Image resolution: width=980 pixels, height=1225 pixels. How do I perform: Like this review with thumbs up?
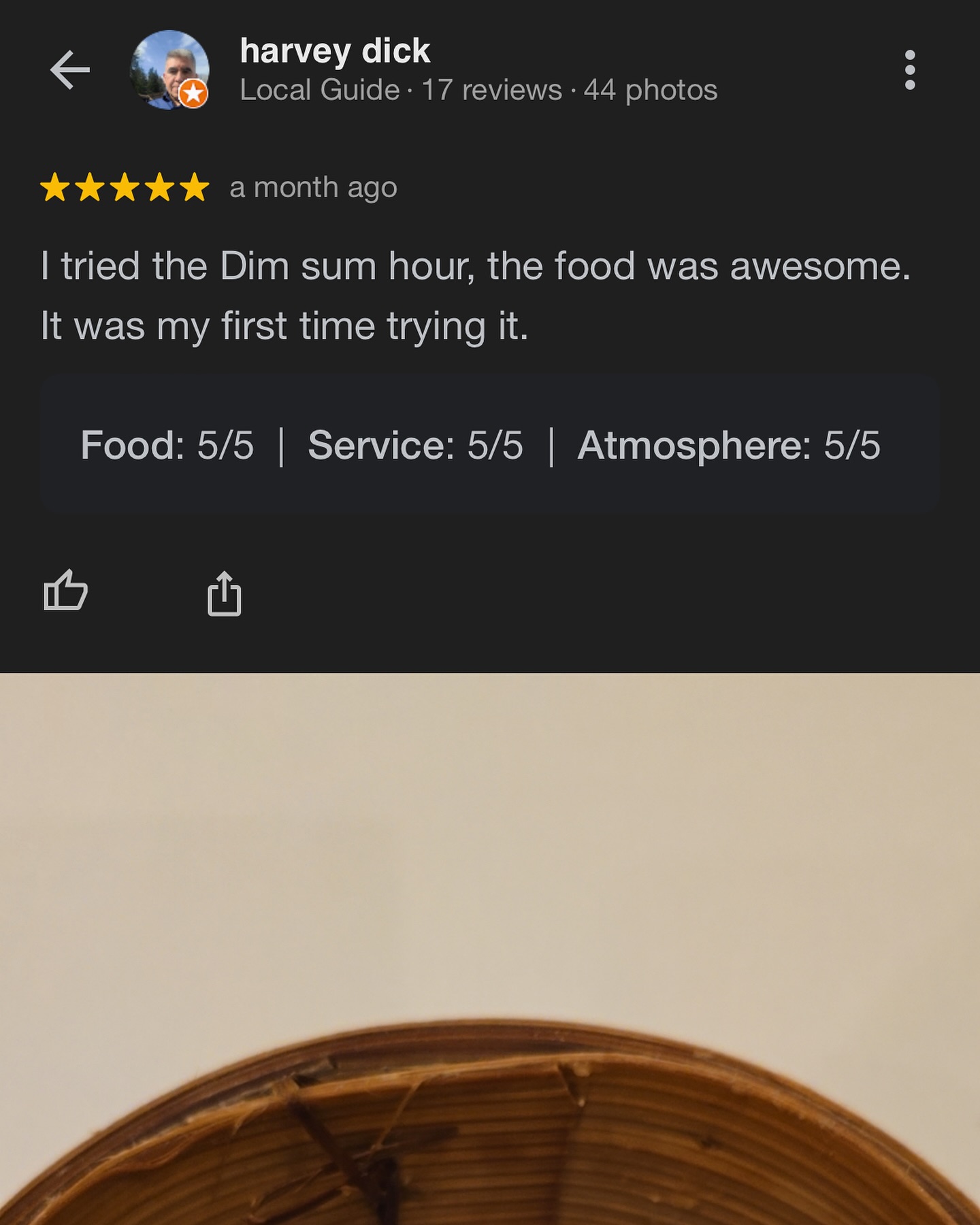[65, 590]
